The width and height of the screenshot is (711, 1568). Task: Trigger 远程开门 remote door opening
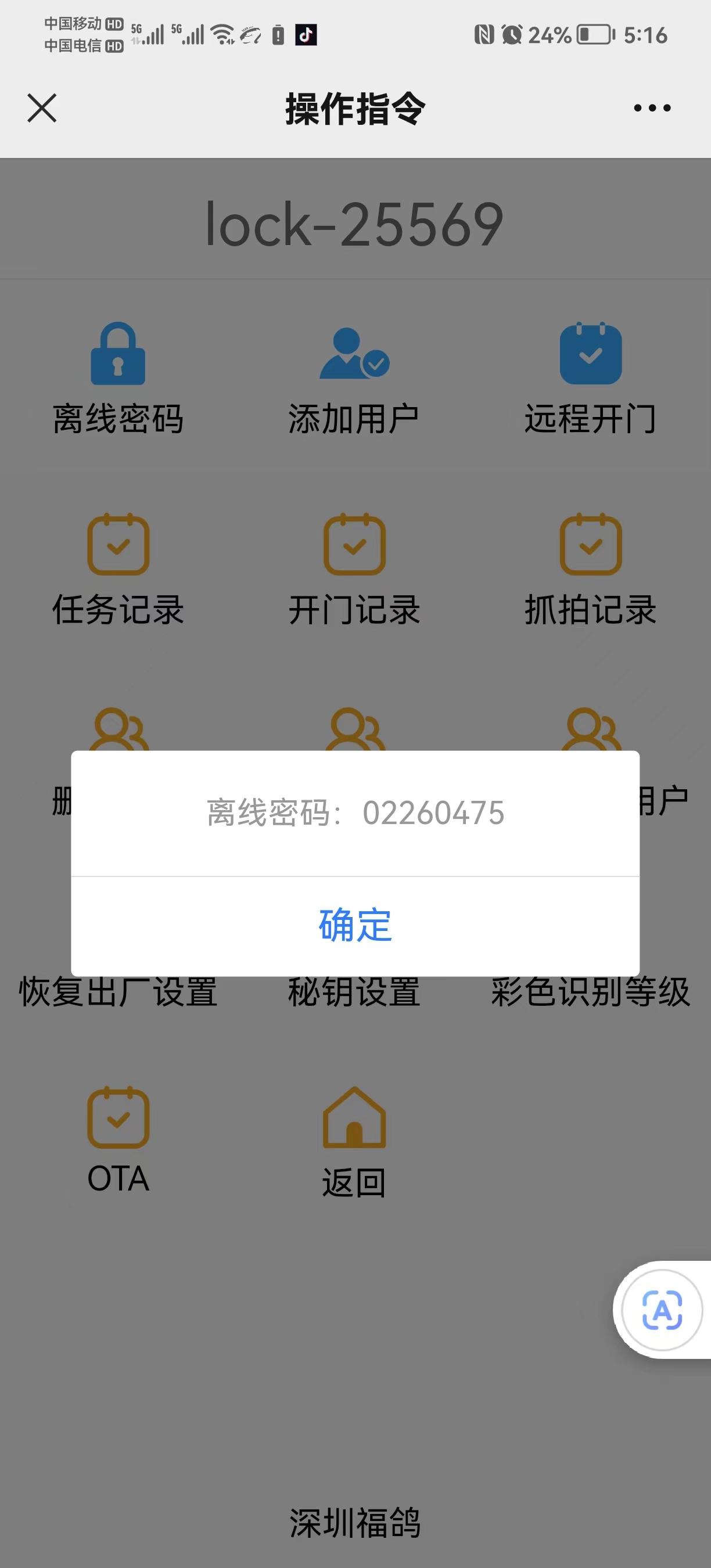591,377
